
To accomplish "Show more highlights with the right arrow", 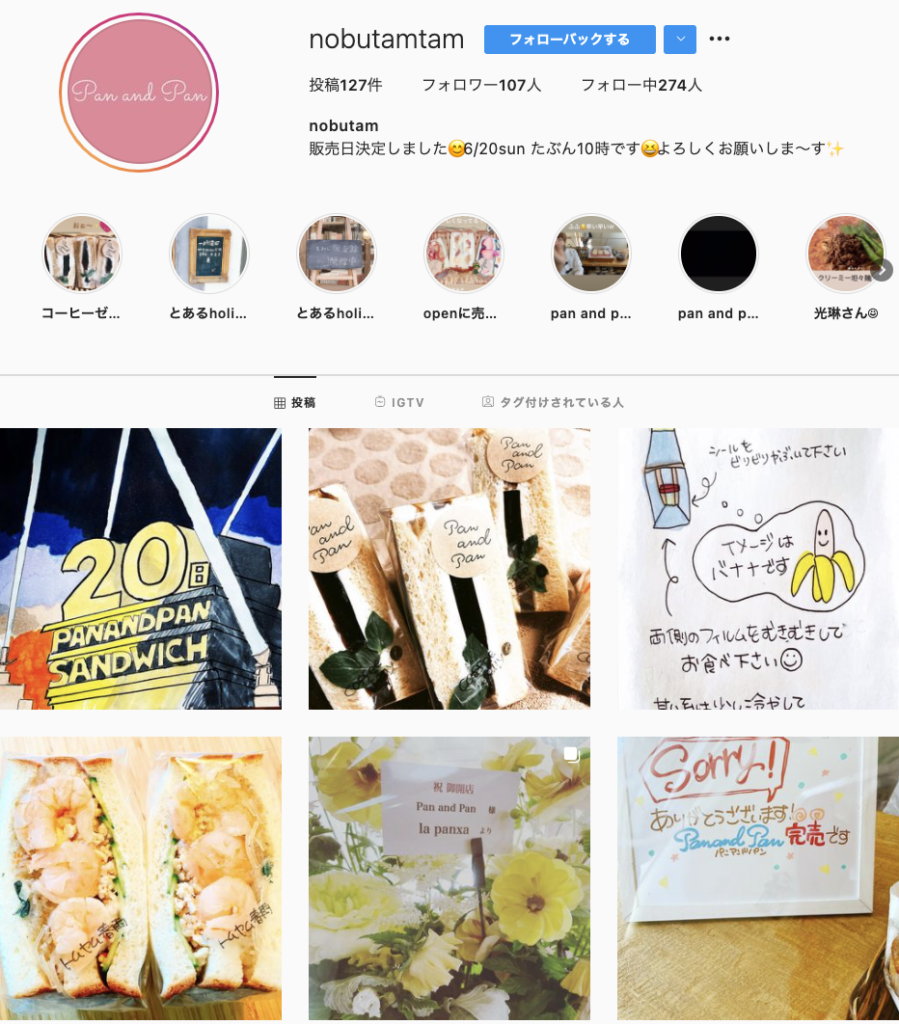I will (881, 270).
